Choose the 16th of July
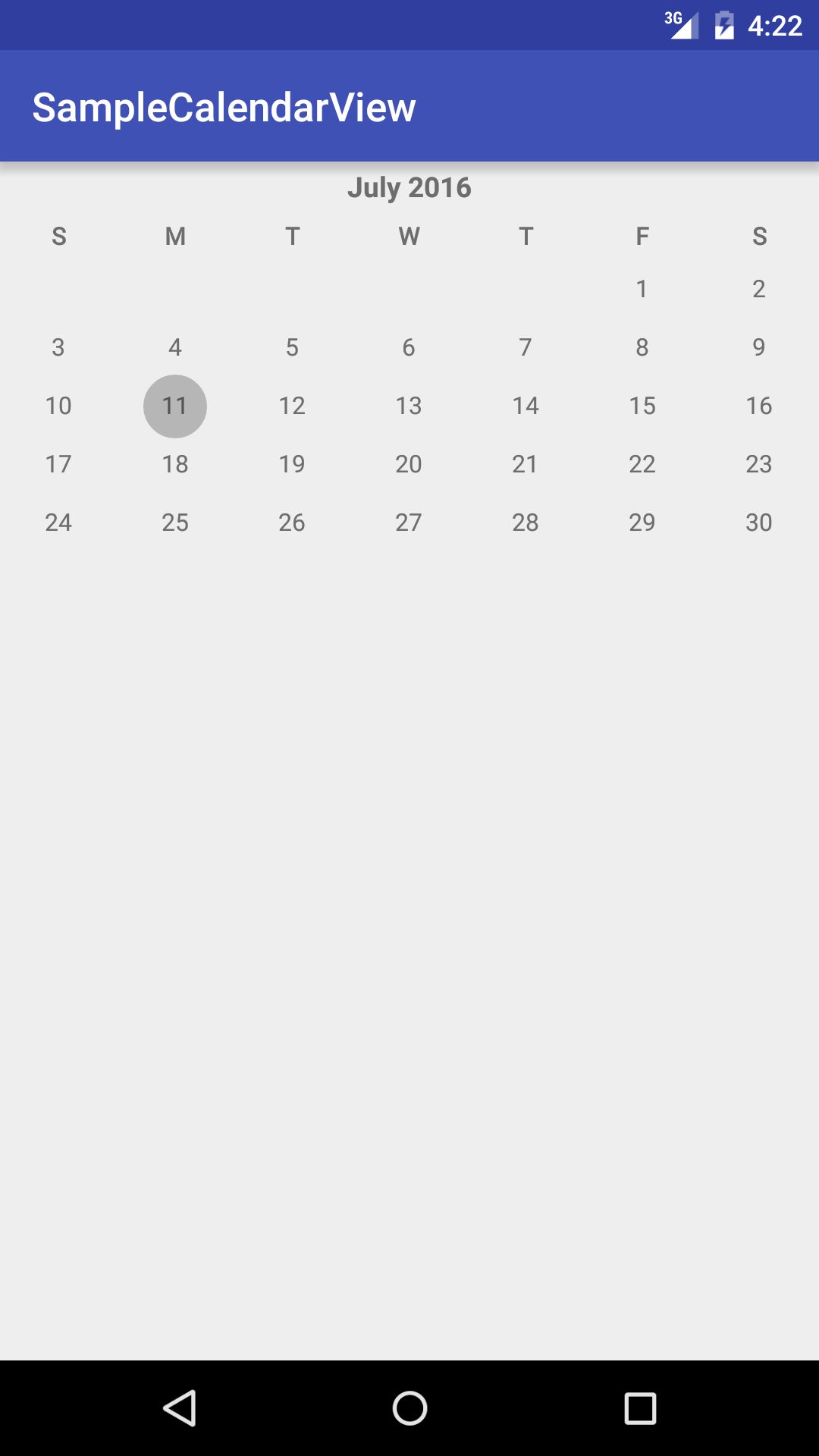This screenshot has height=1456, width=819. [x=758, y=406]
